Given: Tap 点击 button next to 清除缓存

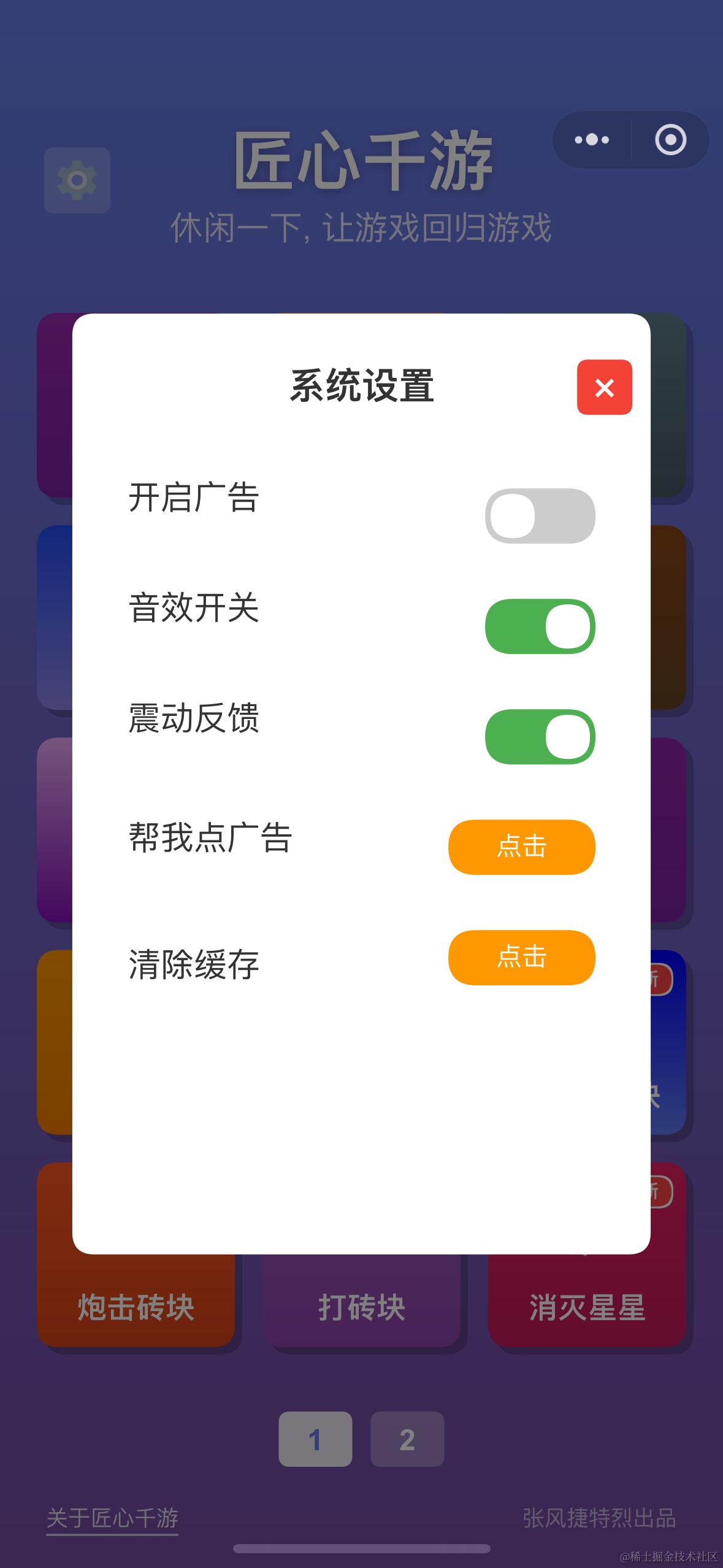Looking at the screenshot, I should click(521, 957).
